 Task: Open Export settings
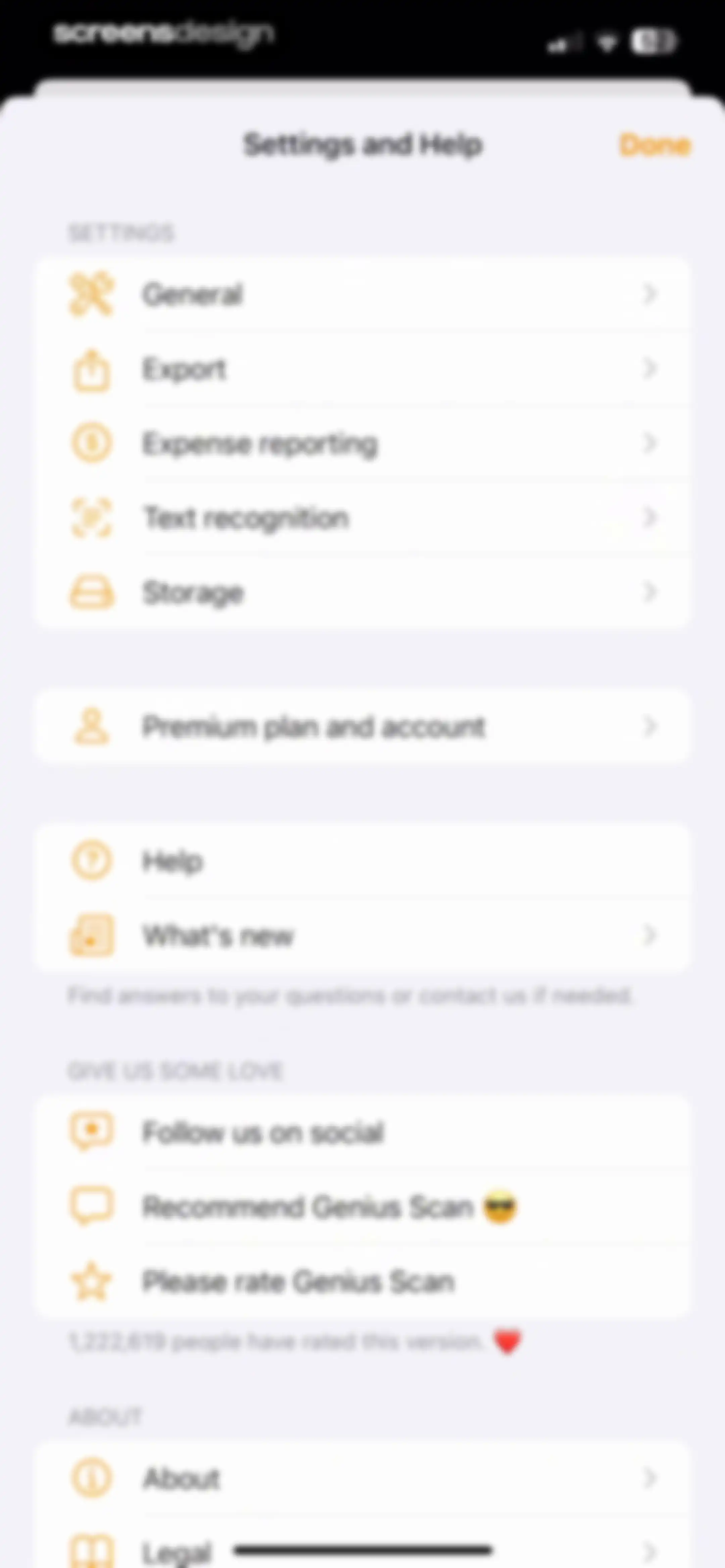362,369
